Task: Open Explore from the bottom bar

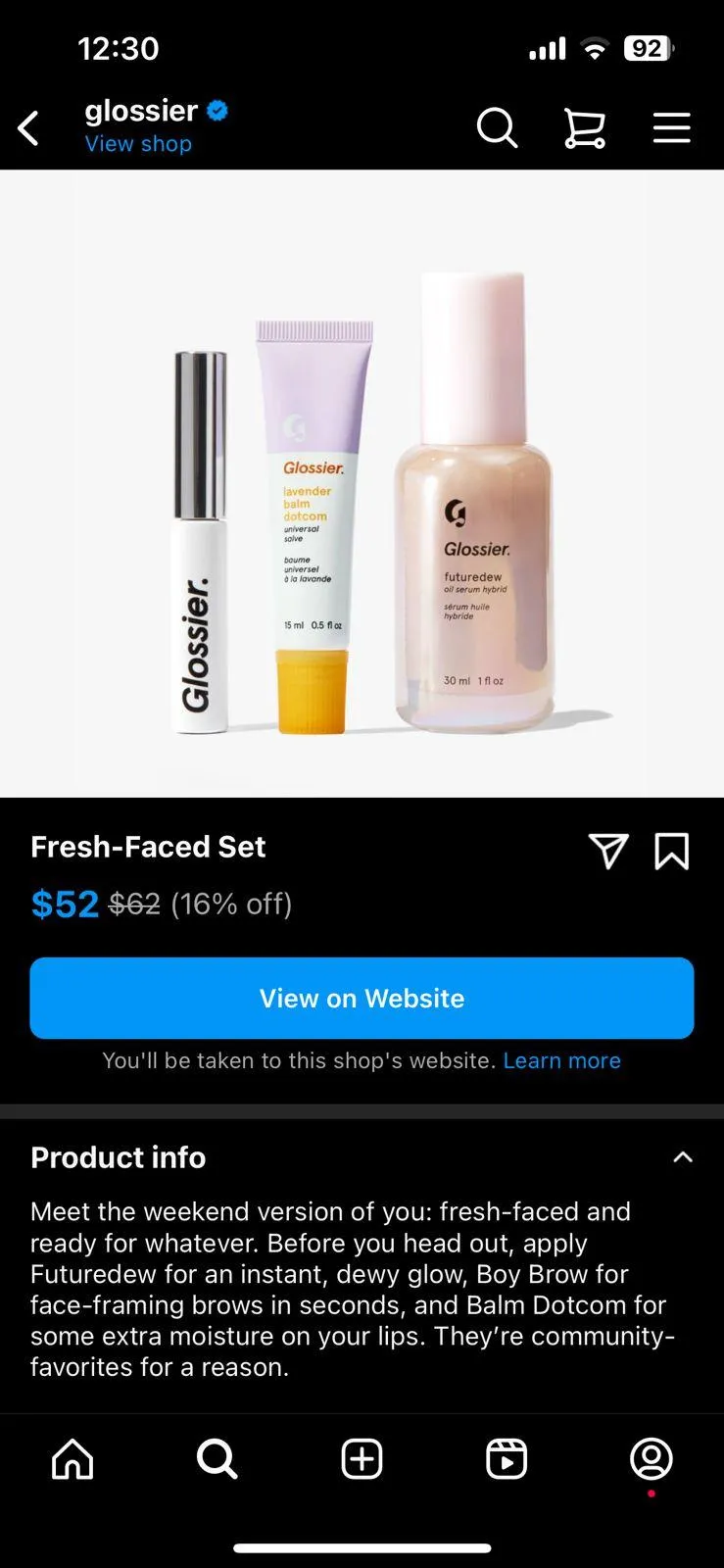Action: (217, 1459)
